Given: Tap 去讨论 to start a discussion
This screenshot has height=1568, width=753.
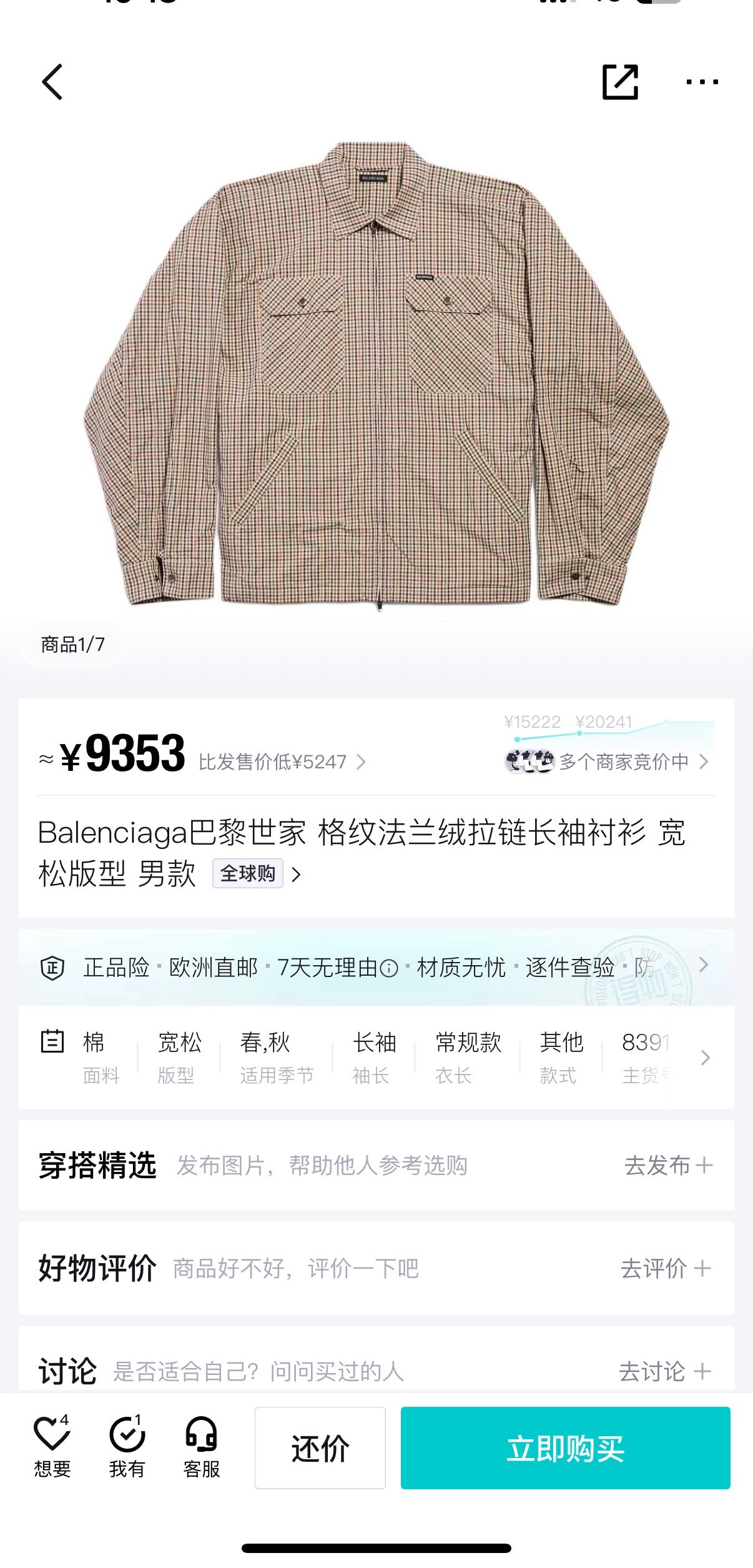Looking at the screenshot, I should [664, 1372].
